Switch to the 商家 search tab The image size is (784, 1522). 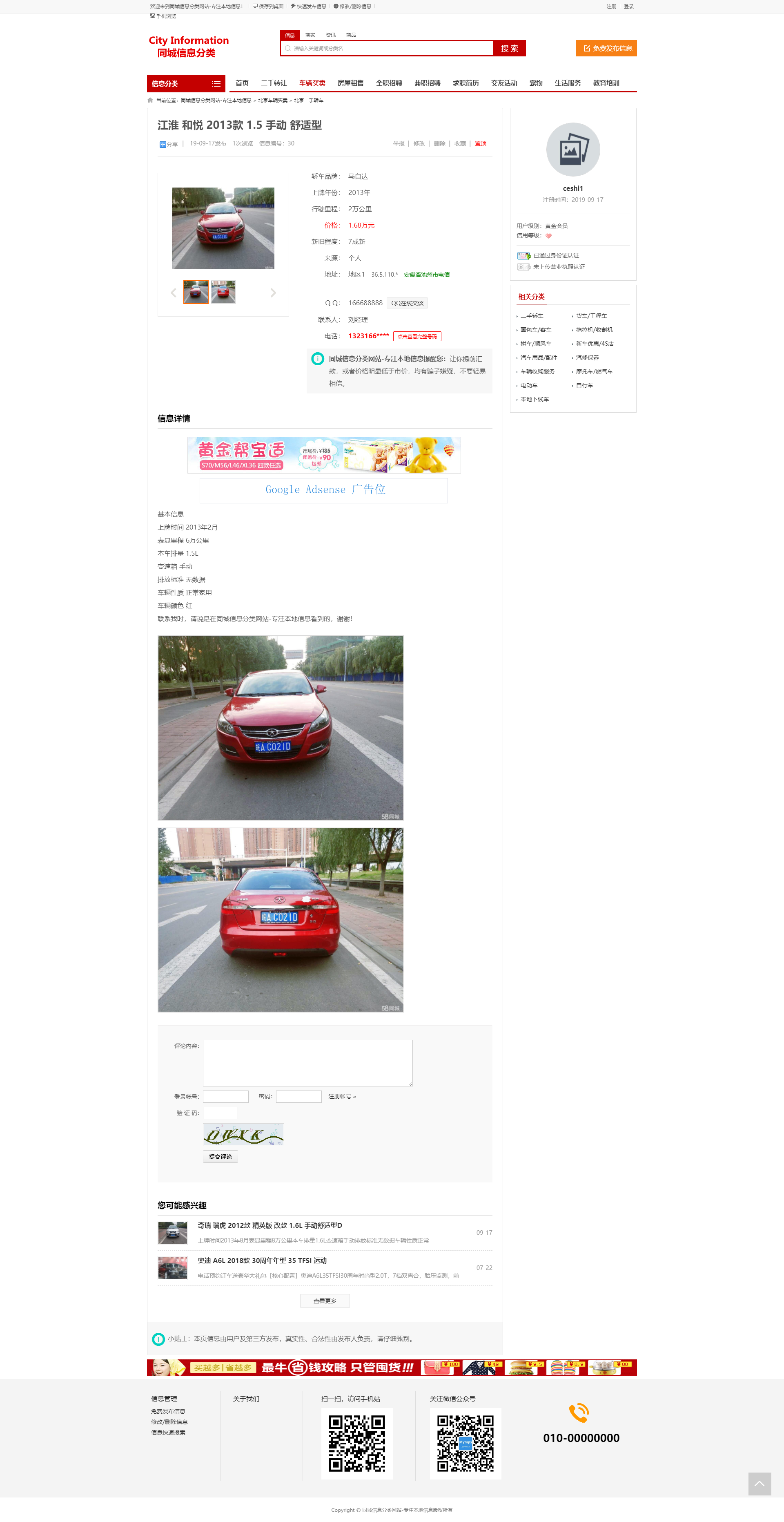point(310,35)
